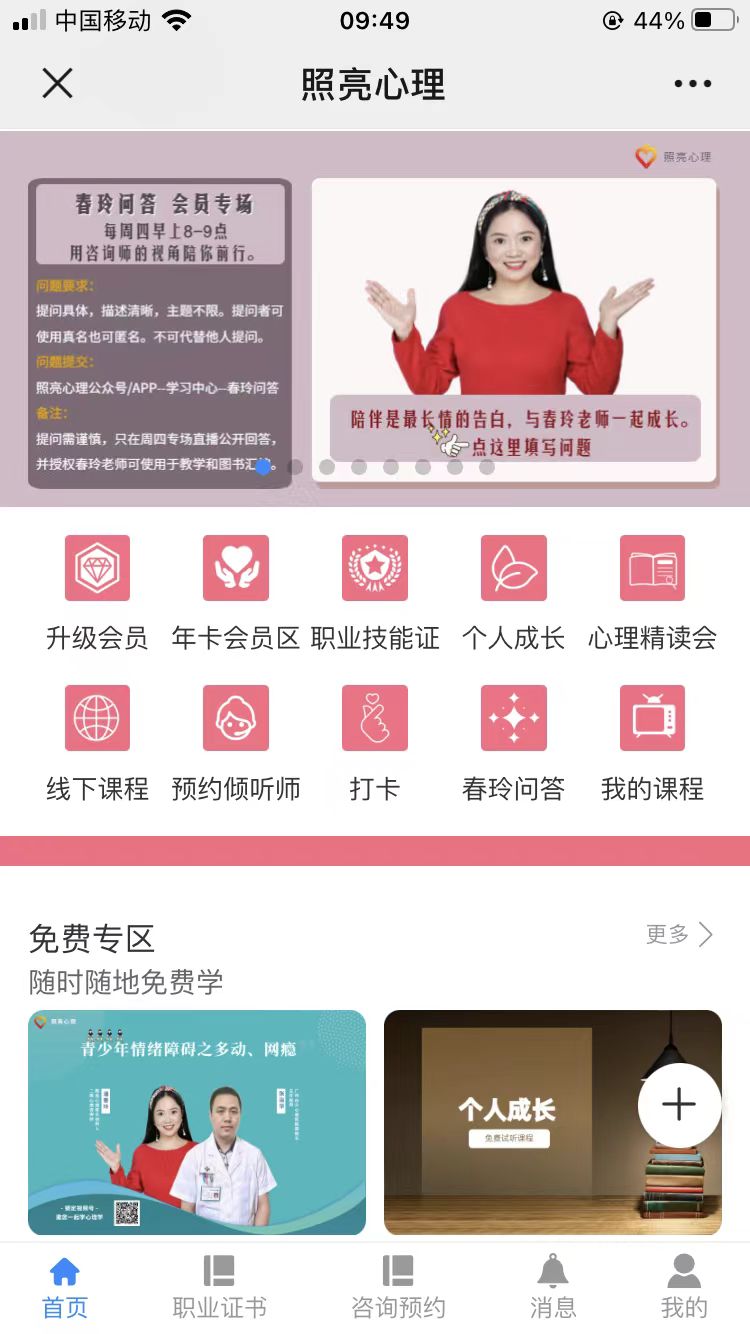Open the 青少年情绪障碍 course thumbnail

click(x=197, y=1122)
